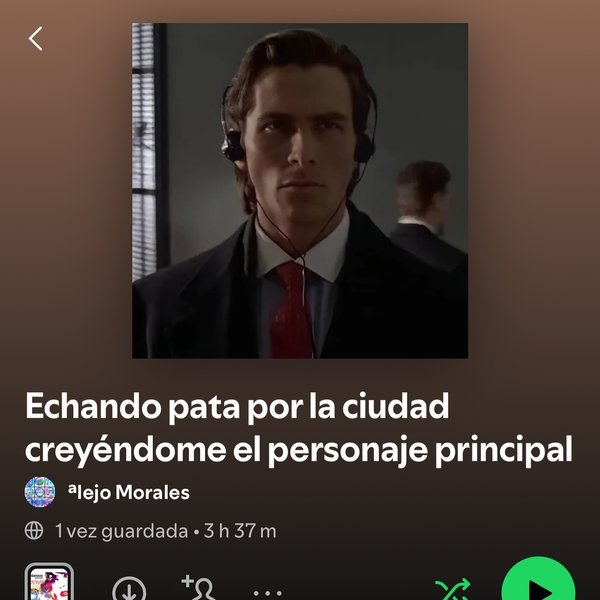Play the playlist
Screen dimensions: 600x600
pyautogui.click(x=537, y=585)
